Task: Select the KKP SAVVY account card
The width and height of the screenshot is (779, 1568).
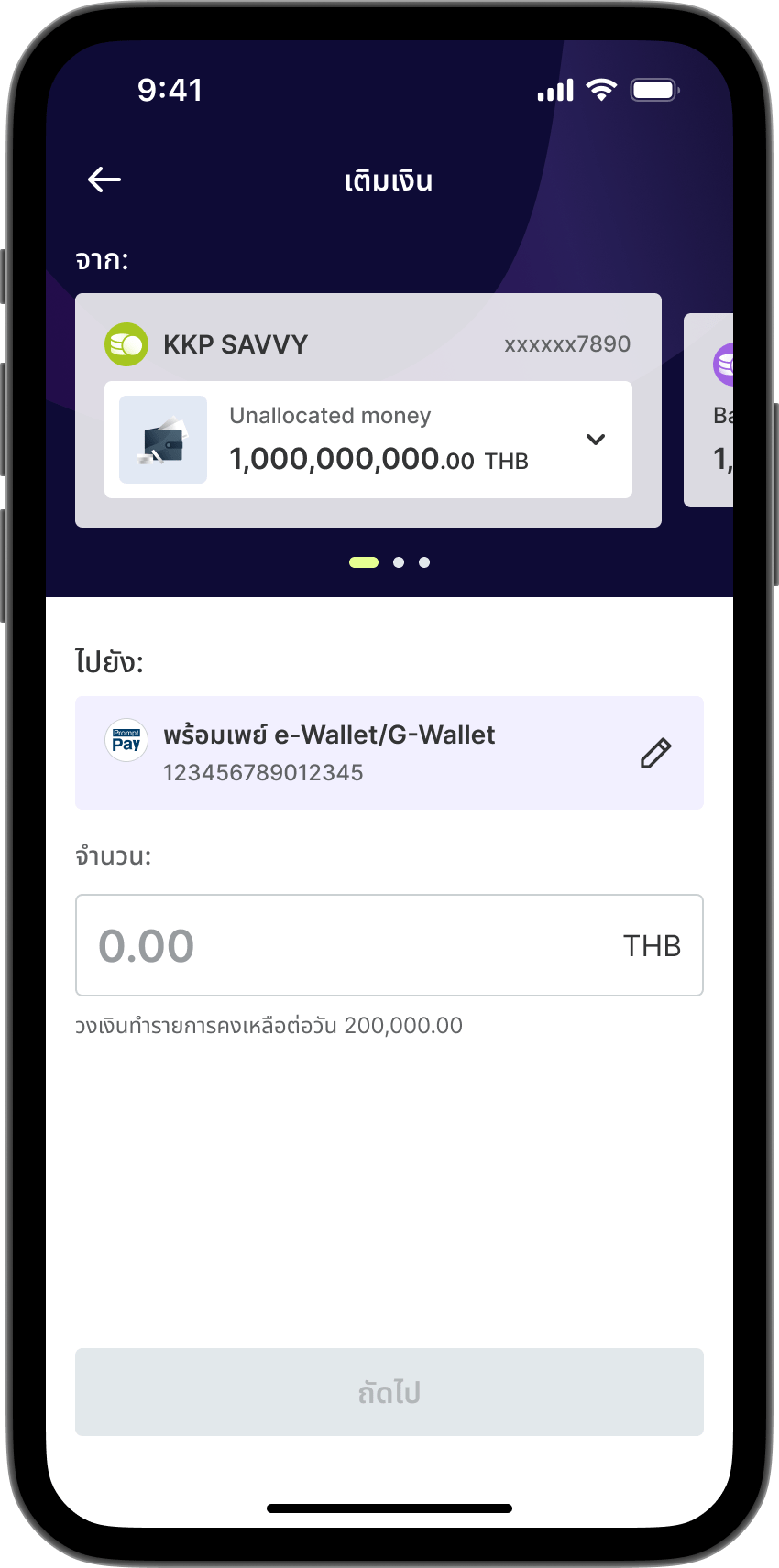Action: 368,410
